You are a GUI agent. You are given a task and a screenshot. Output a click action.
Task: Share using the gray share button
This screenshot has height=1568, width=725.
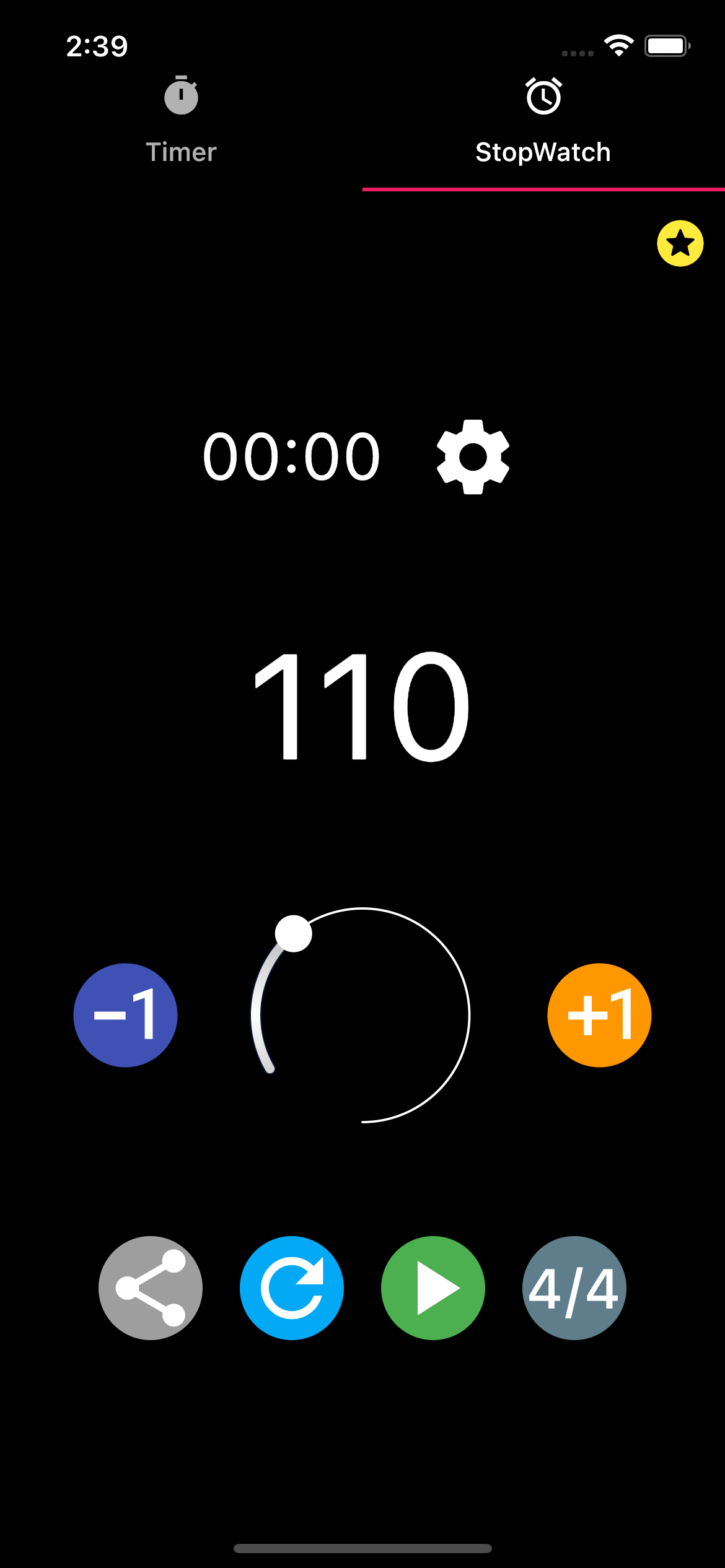tap(151, 1288)
